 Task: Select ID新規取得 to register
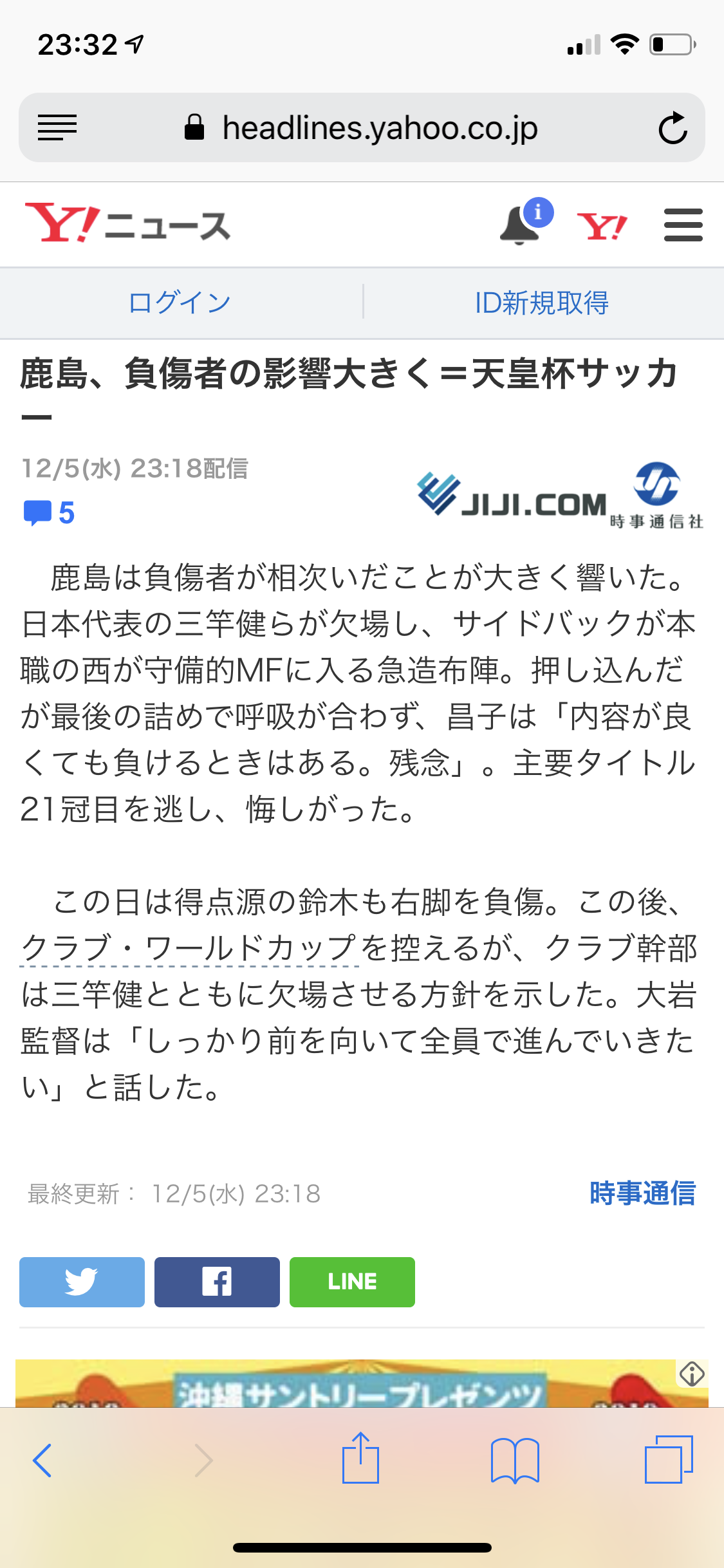click(x=542, y=303)
